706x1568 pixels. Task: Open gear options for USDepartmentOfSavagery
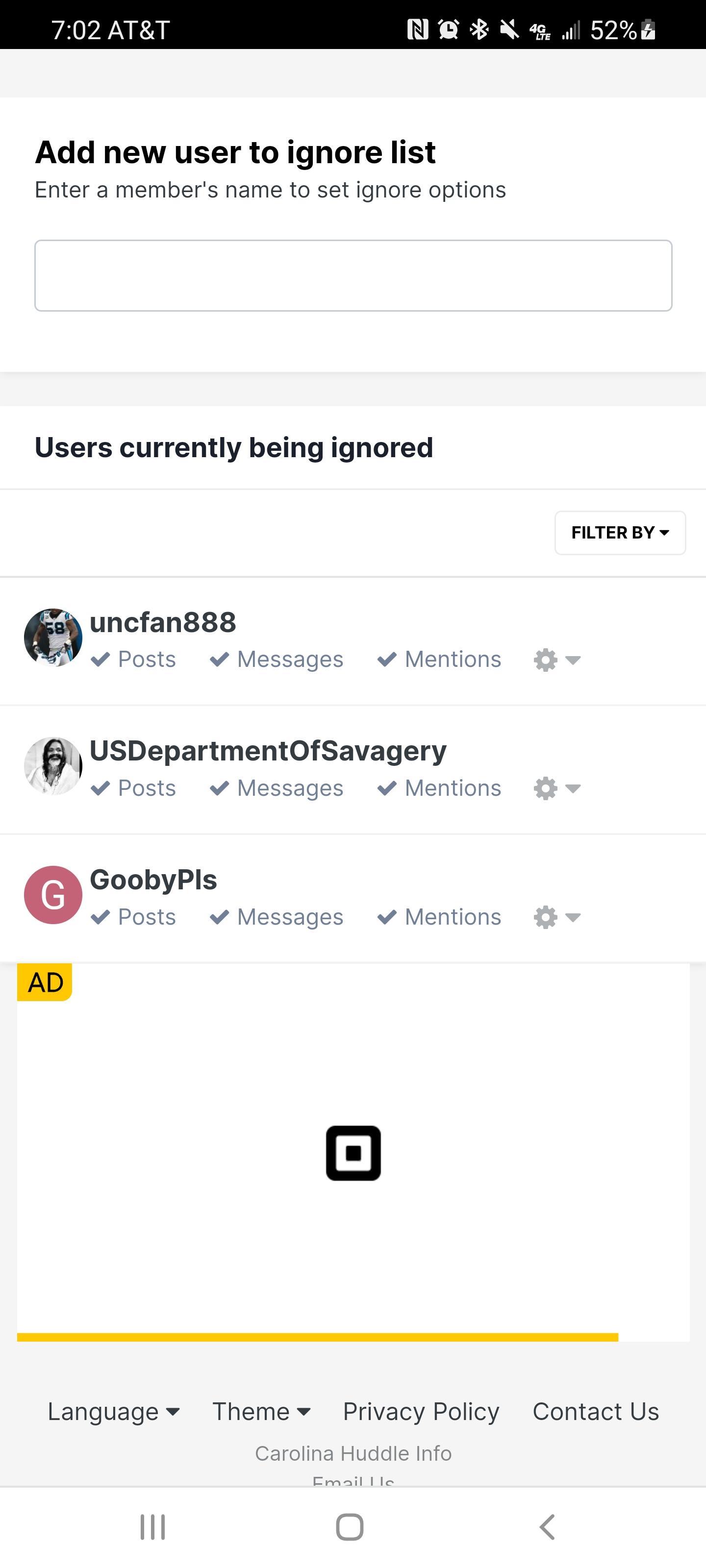click(x=557, y=788)
